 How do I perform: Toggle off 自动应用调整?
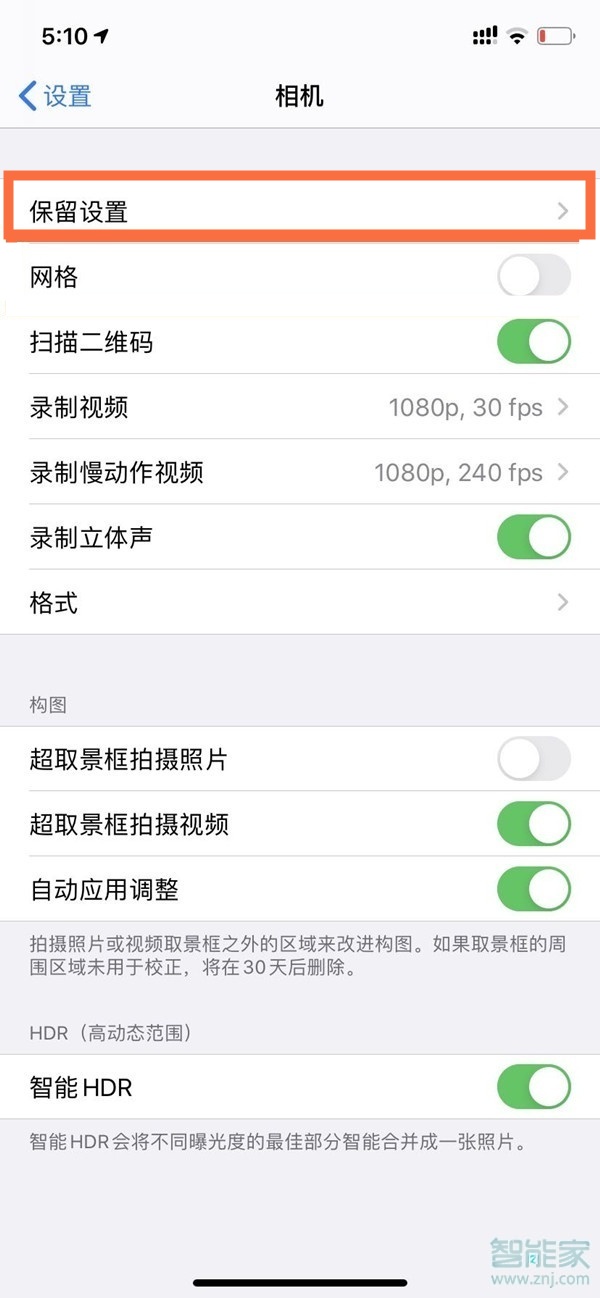click(533, 889)
